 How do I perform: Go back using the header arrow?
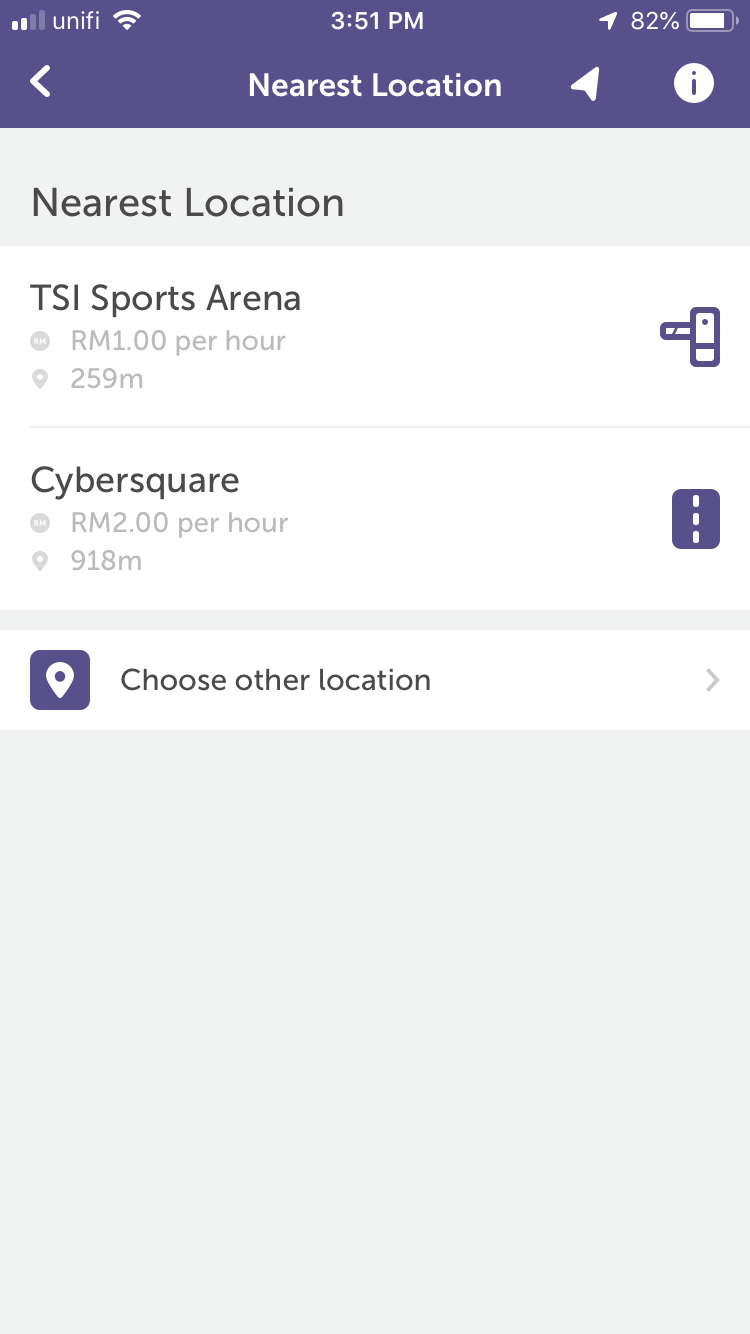[x=40, y=82]
